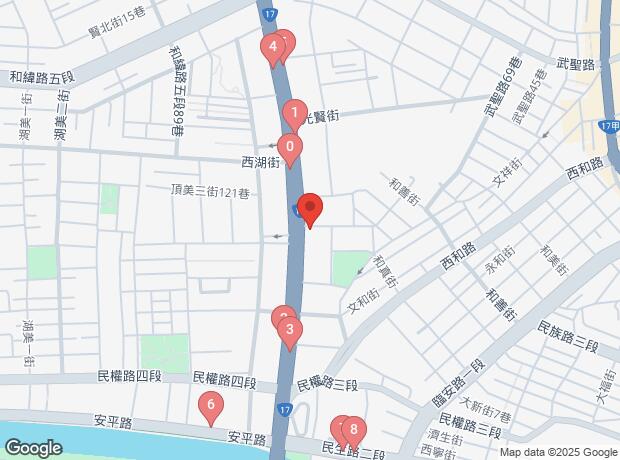Image resolution: width=620 pixels, height=460 pixels.
Task: Open map marker number 6
Action: [210, 406]
